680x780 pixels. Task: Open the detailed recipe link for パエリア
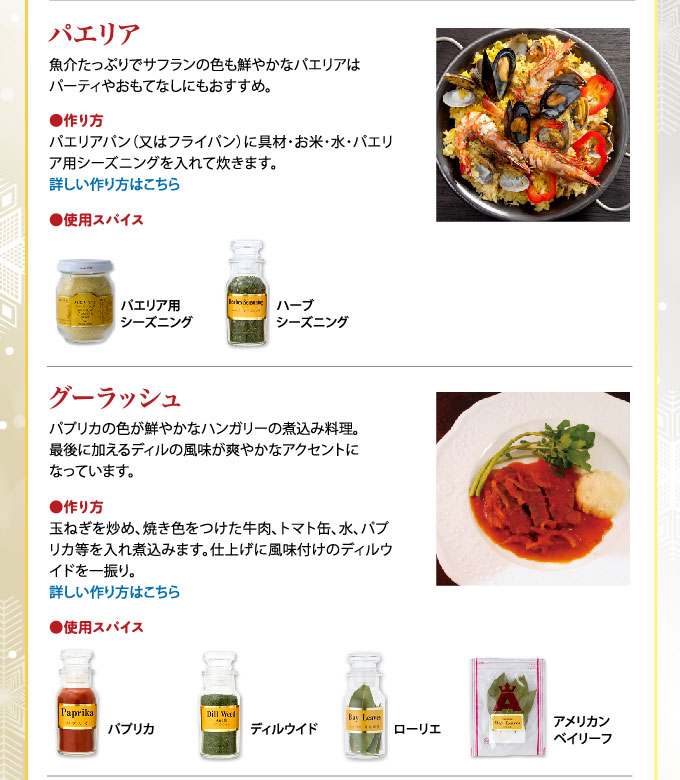[x=115, y=185]
